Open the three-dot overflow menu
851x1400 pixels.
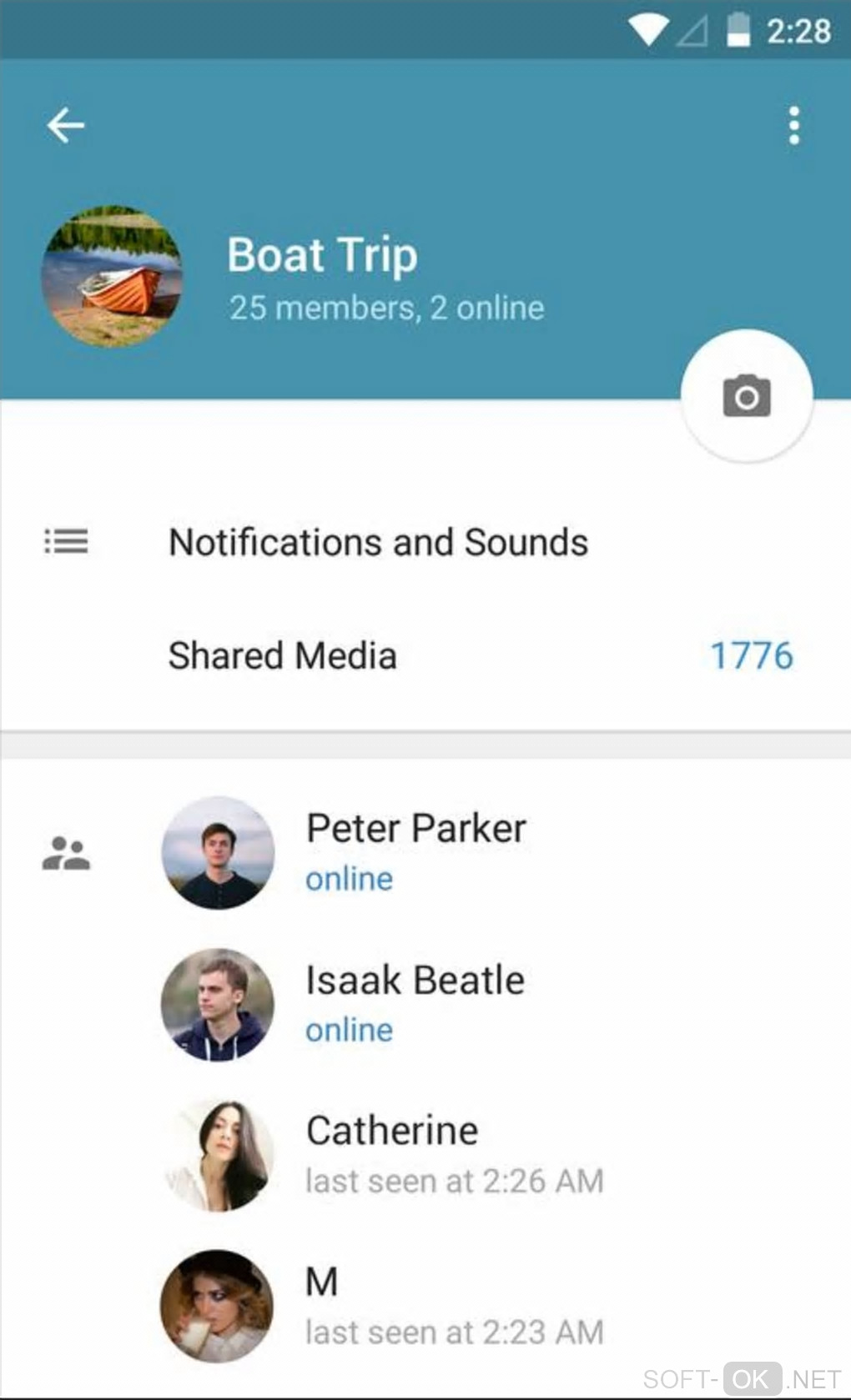[x=793, y=126]
